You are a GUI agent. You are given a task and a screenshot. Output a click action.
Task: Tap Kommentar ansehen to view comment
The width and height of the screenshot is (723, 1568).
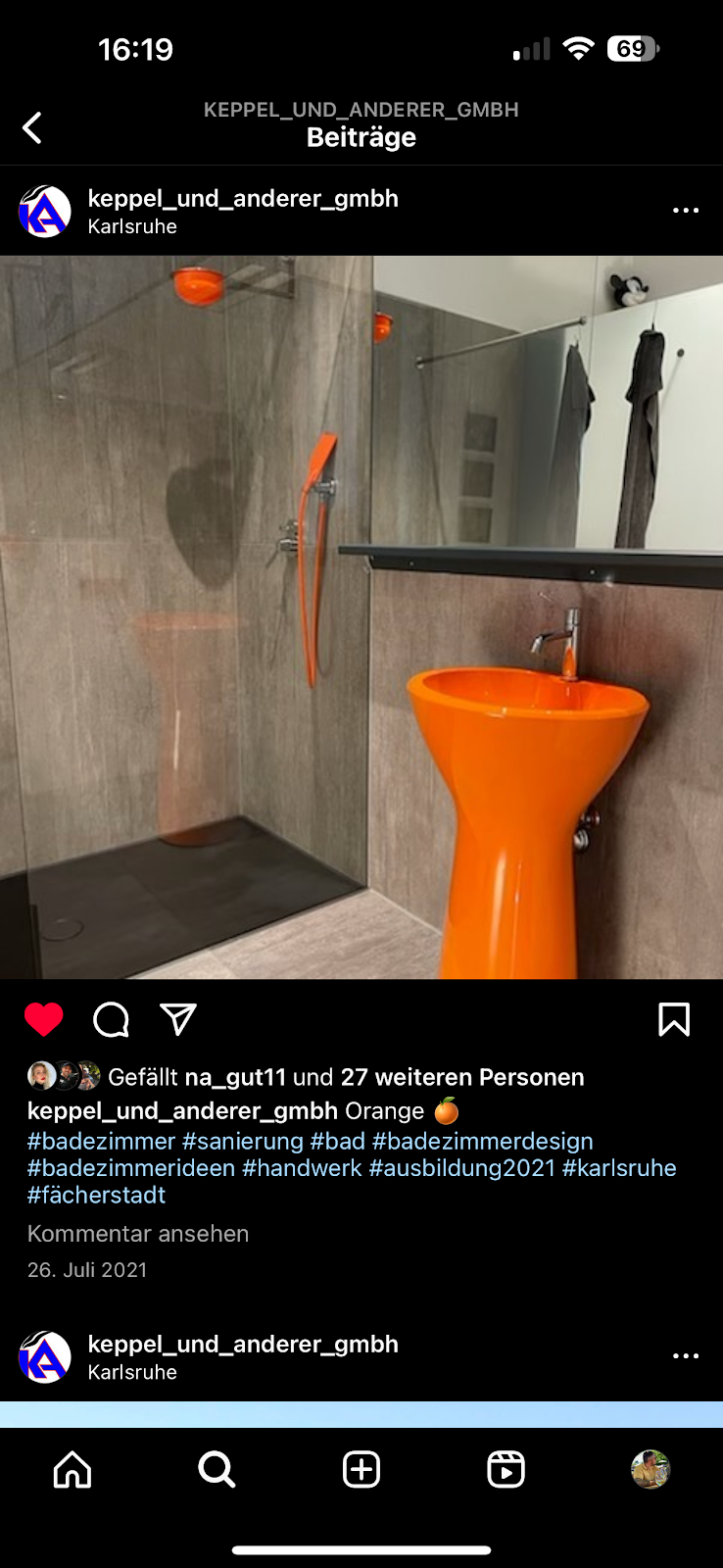tap(138, 1234)
